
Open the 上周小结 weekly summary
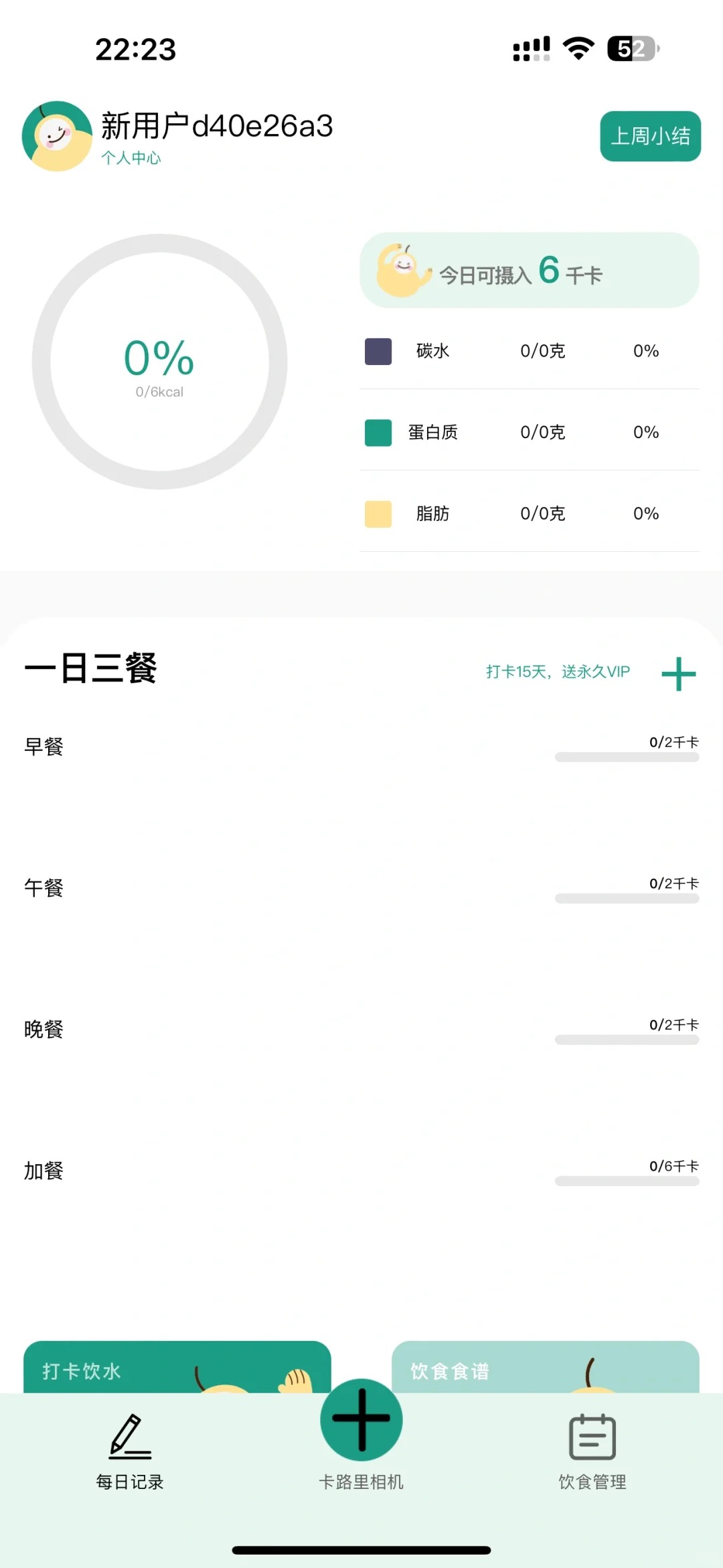tap(650, 136)
